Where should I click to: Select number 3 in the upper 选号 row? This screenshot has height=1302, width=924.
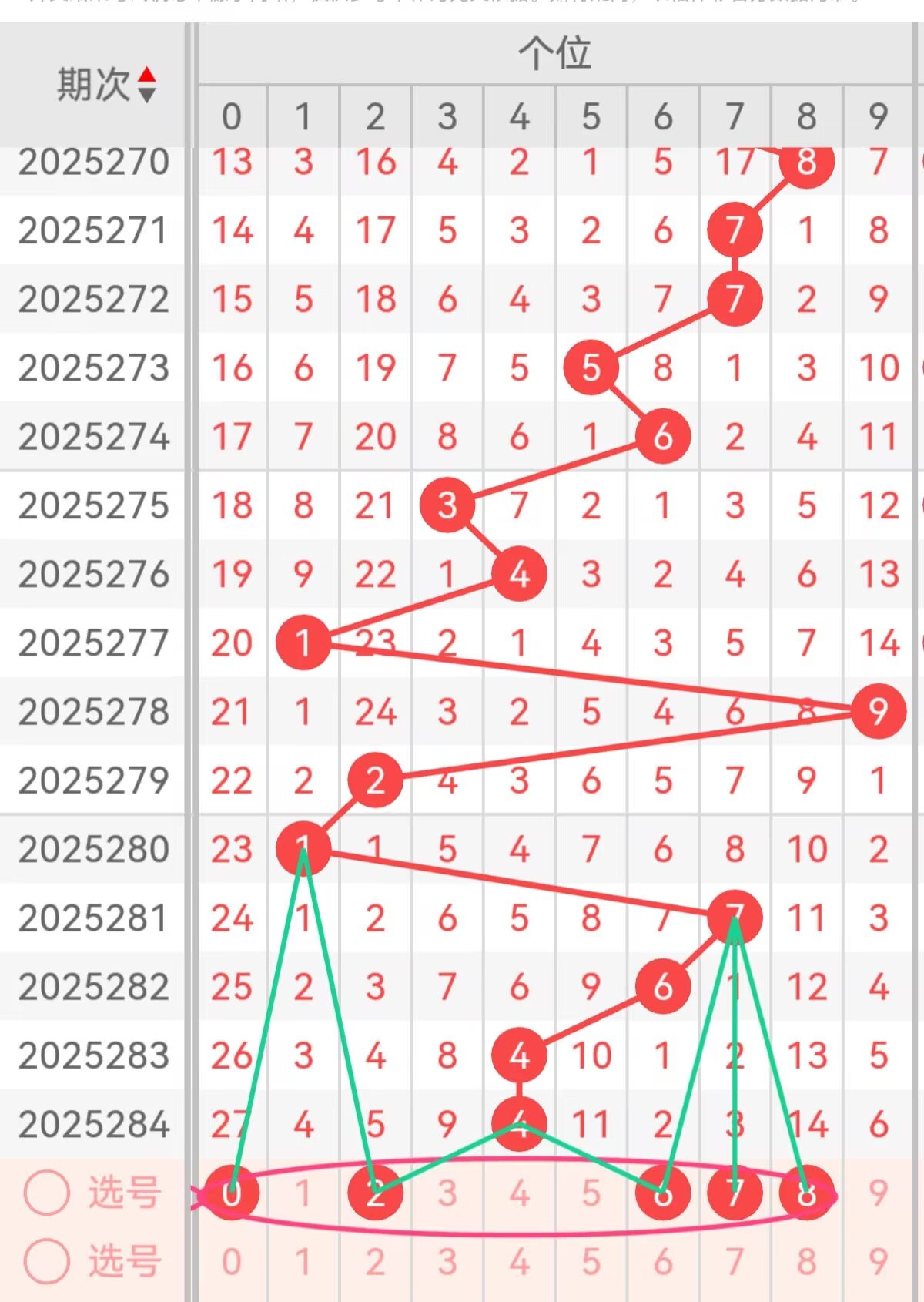point(447,1193)
